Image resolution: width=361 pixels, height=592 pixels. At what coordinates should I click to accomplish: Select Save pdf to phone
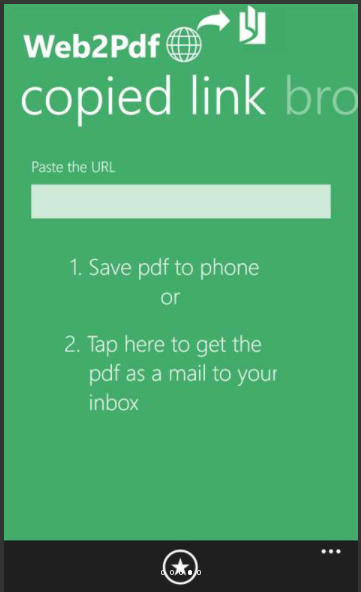pyautogui.click(x=165, y=268)
